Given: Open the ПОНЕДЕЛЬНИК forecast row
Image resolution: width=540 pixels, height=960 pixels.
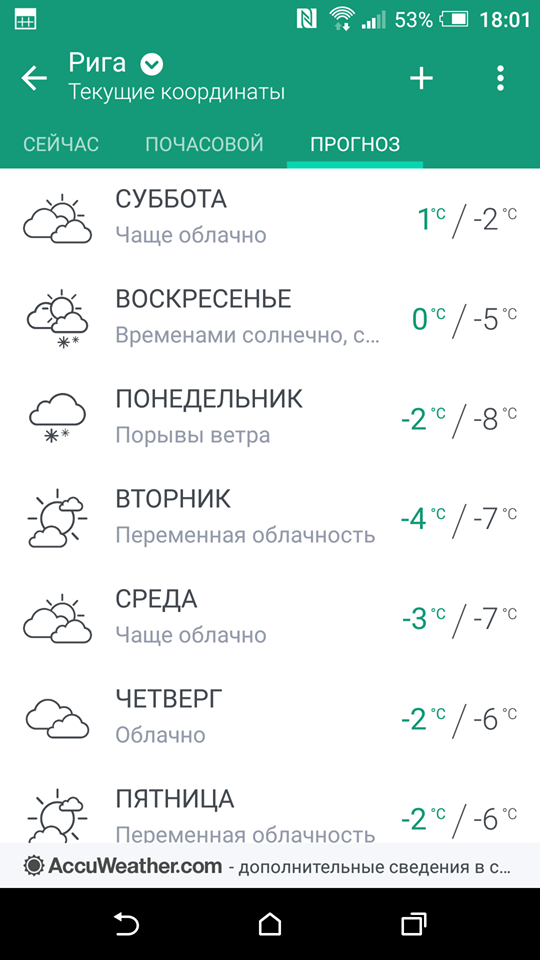Looking at the screenshot, I should click(270, 418).
